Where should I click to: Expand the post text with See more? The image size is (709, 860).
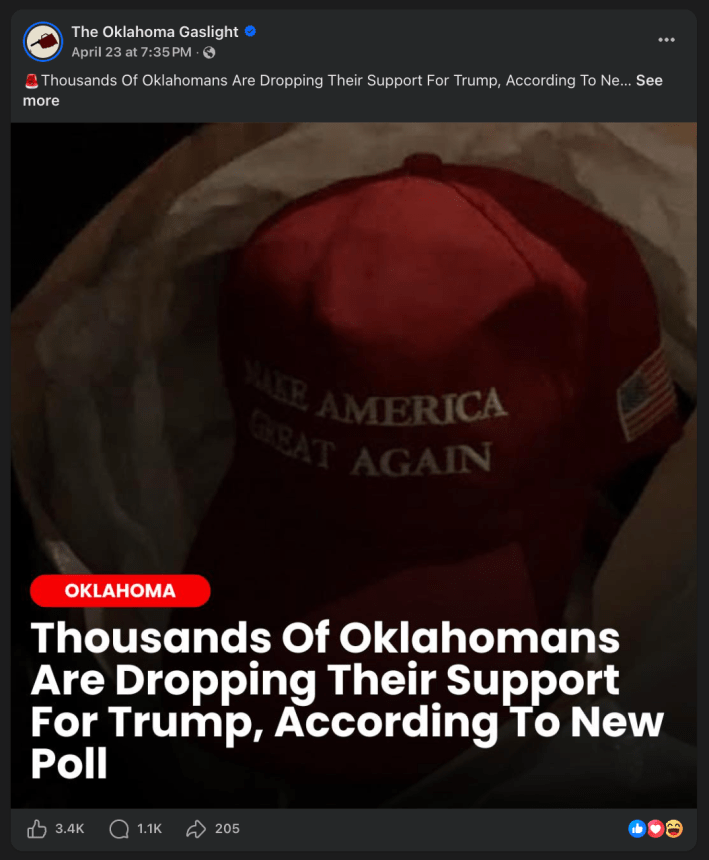(x=648, y=80)
